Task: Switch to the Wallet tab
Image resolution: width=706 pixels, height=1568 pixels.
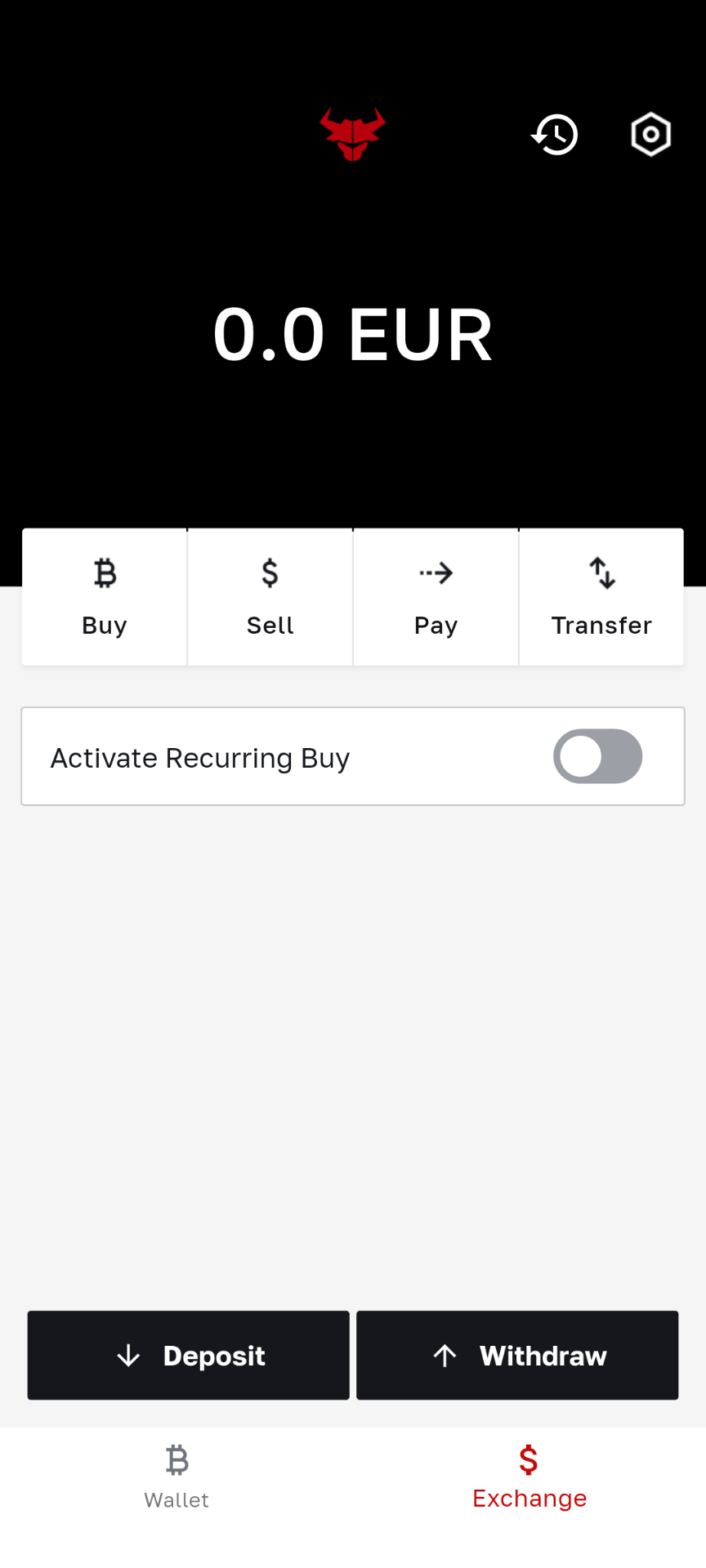Action: pyautogui.click(x=176, y=1477)
